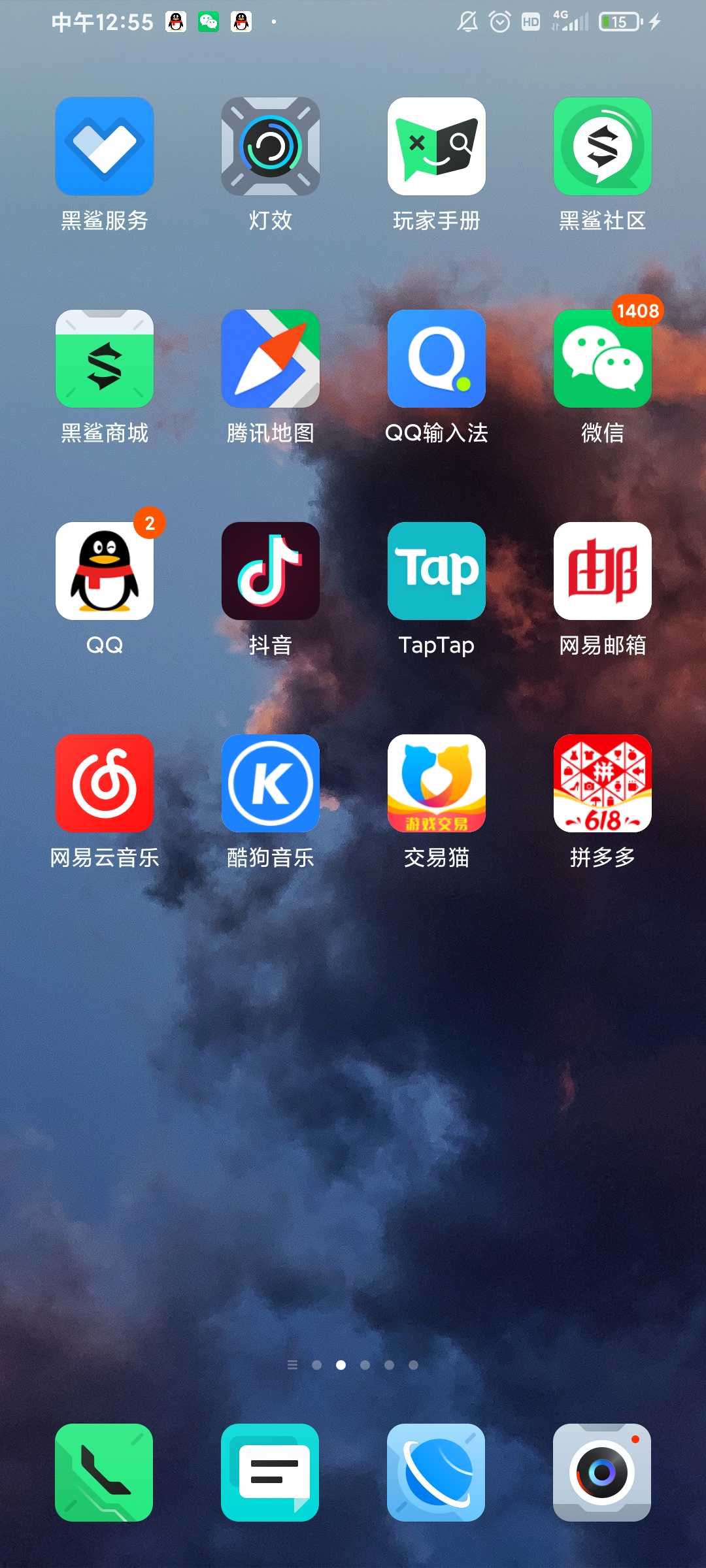Open the camera from the dock
This screenshot has width=706, height=1568.
602,1473
